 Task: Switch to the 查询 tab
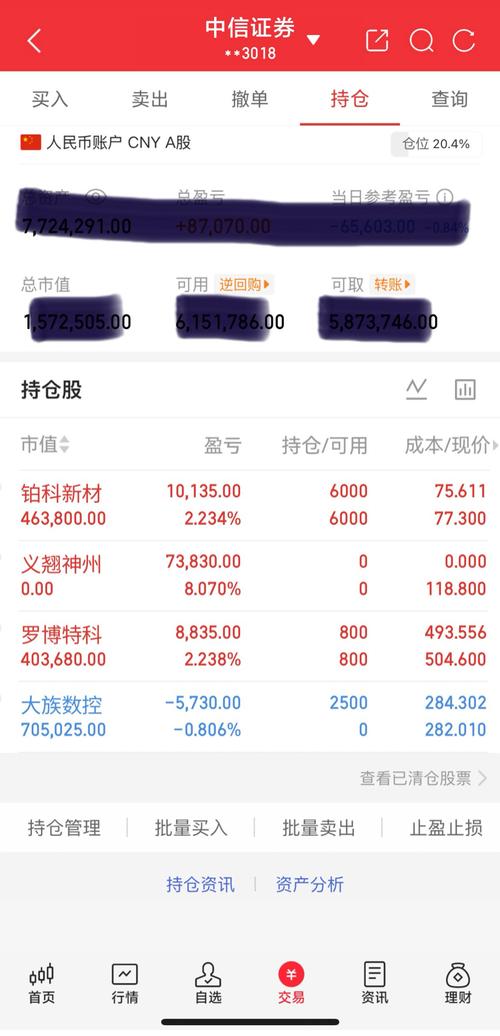point(450,99)
